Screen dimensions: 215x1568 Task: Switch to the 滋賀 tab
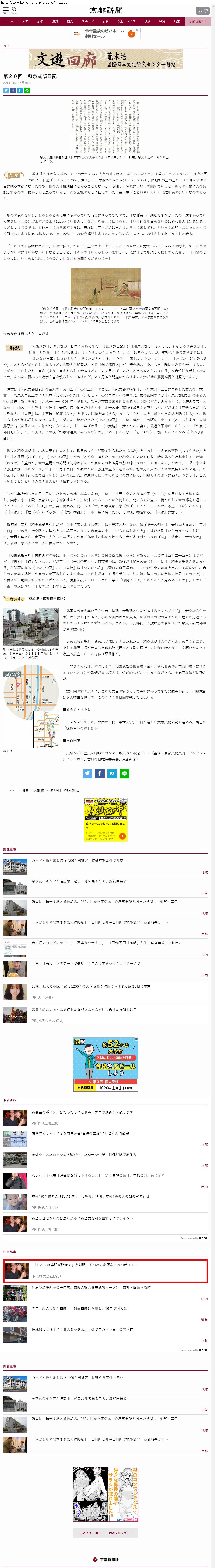click(x=55, y=21)
